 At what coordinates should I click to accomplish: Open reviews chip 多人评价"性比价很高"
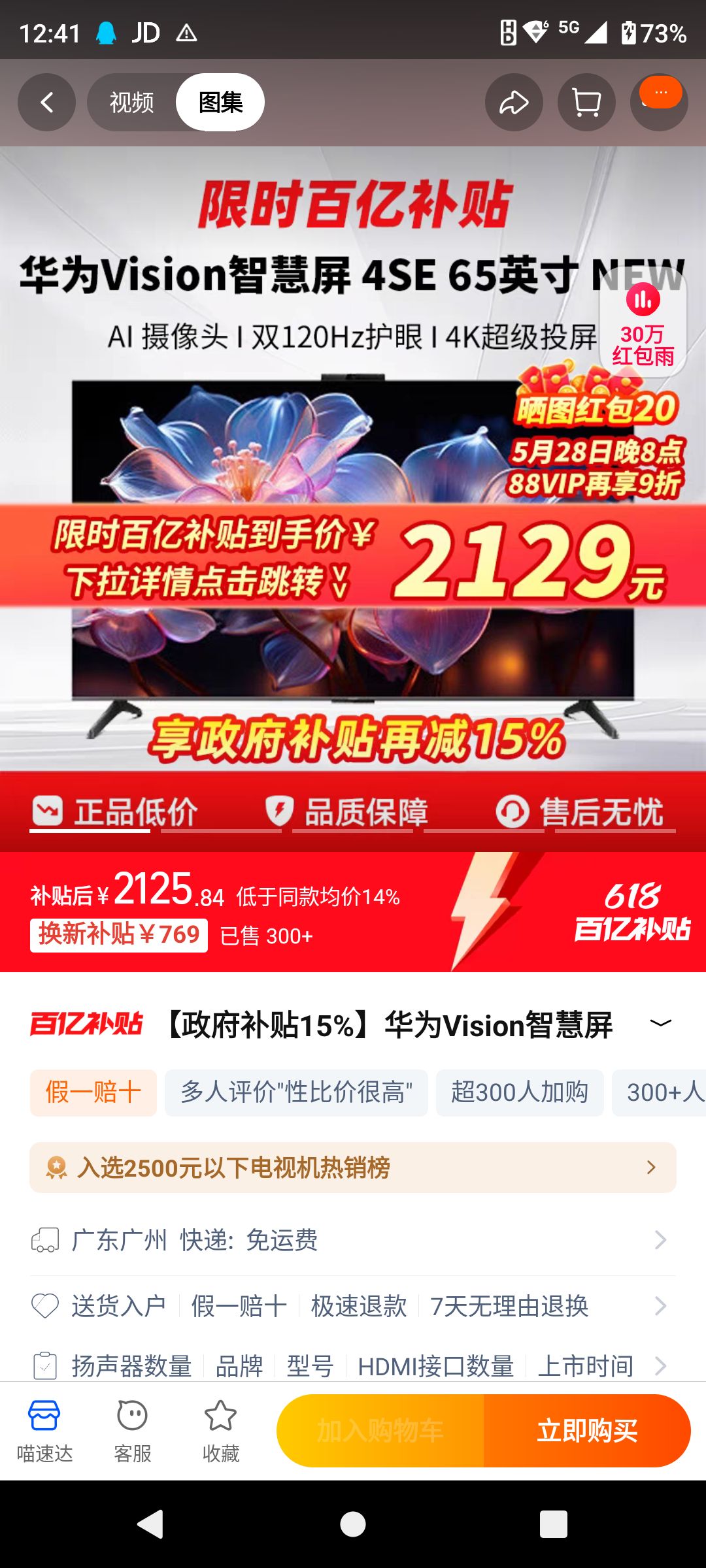(296, 1092)
